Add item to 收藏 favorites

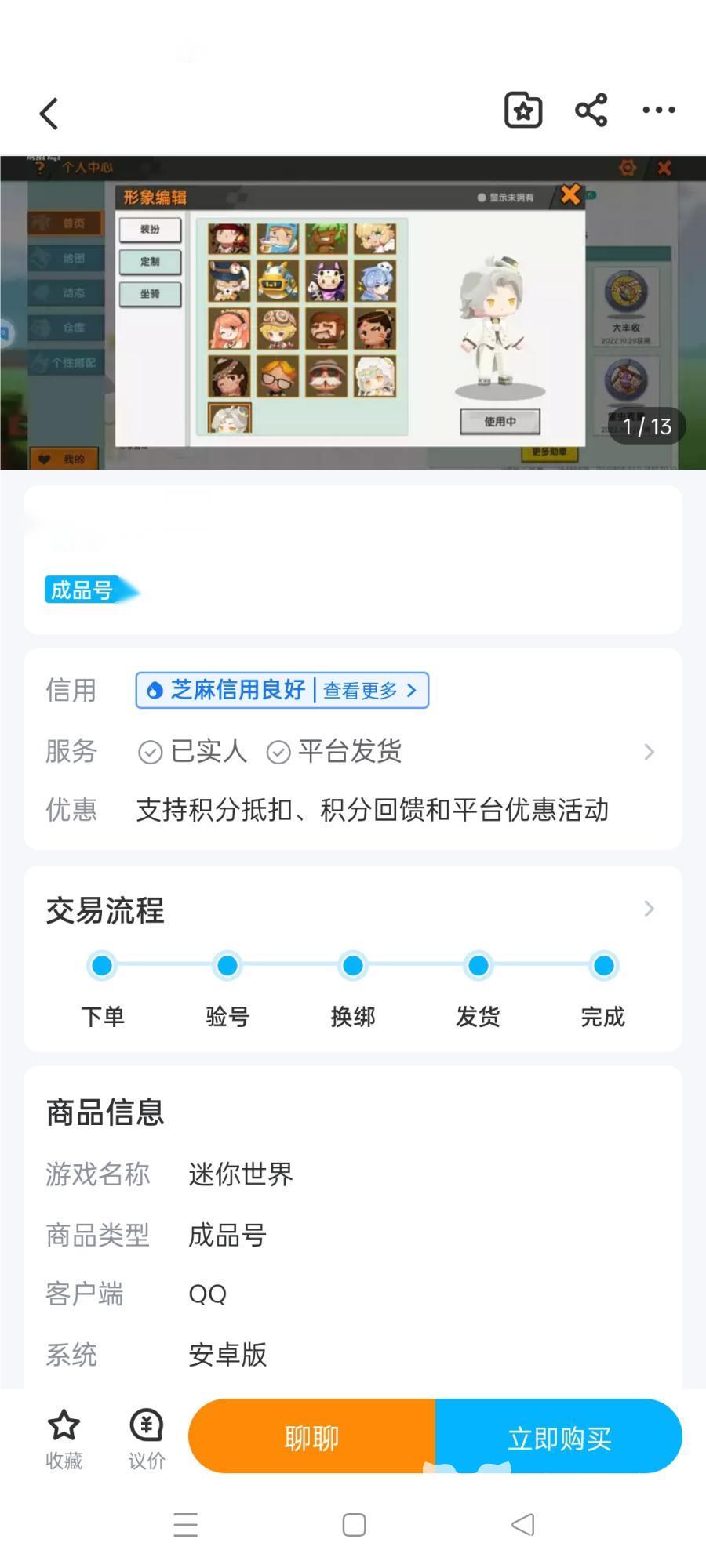64,1438
